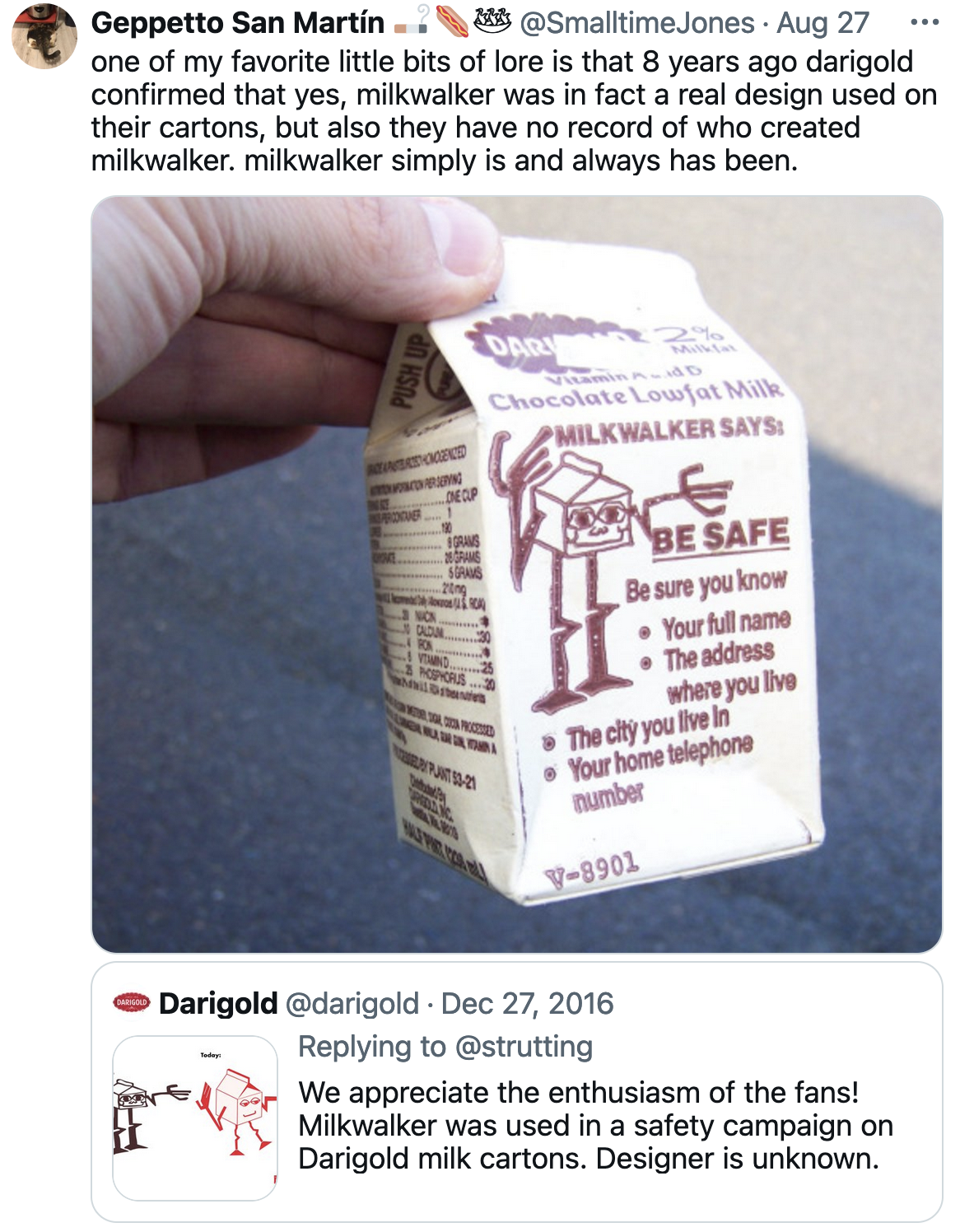Image resolution: width=960 pixels, height=1232 pixels.
Task: Enlarge the milk carton photo
Action: [516, 574]
